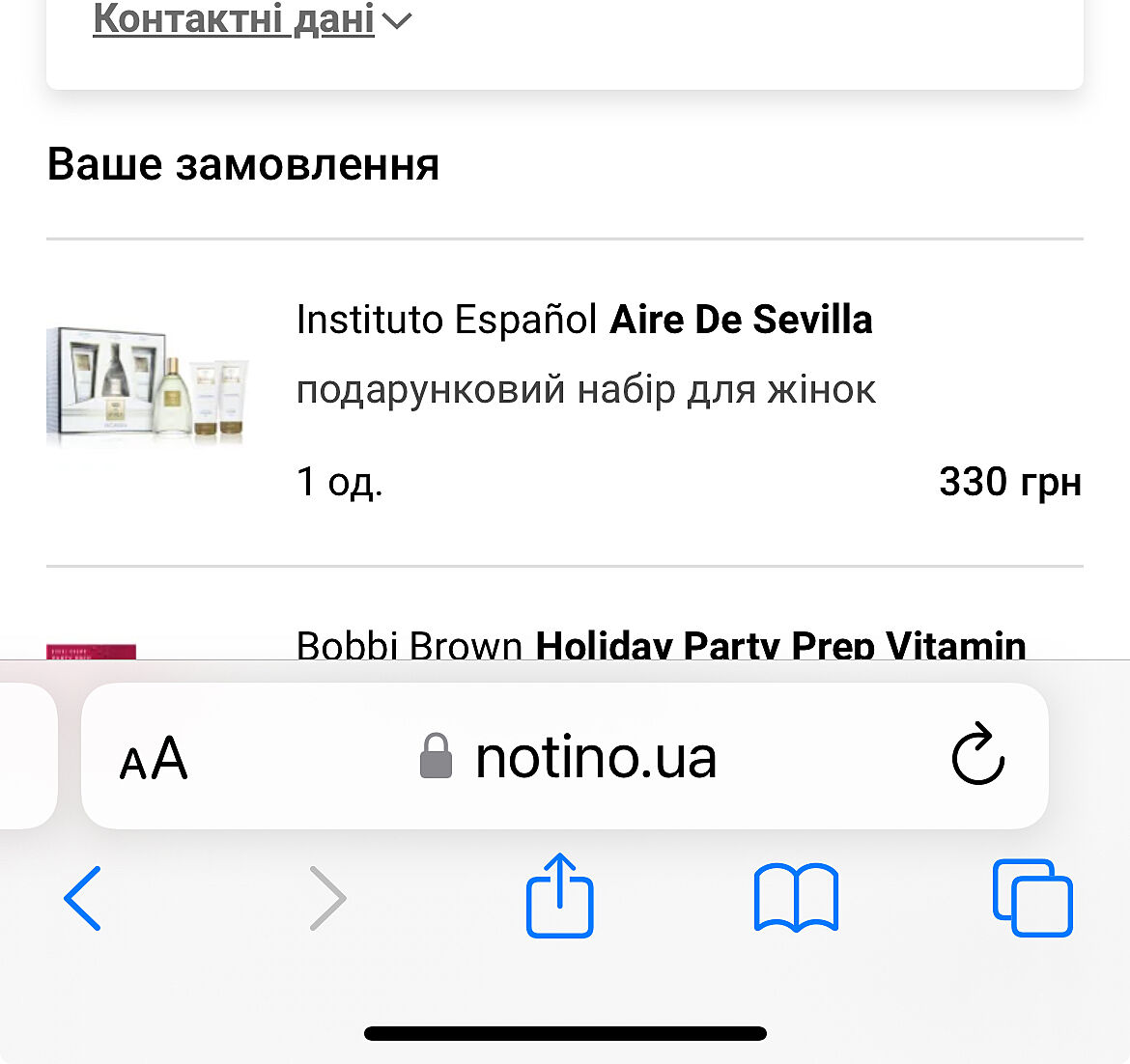Open Safari bookmarks
The image size is (1130, 1064).
coord(796,898)
